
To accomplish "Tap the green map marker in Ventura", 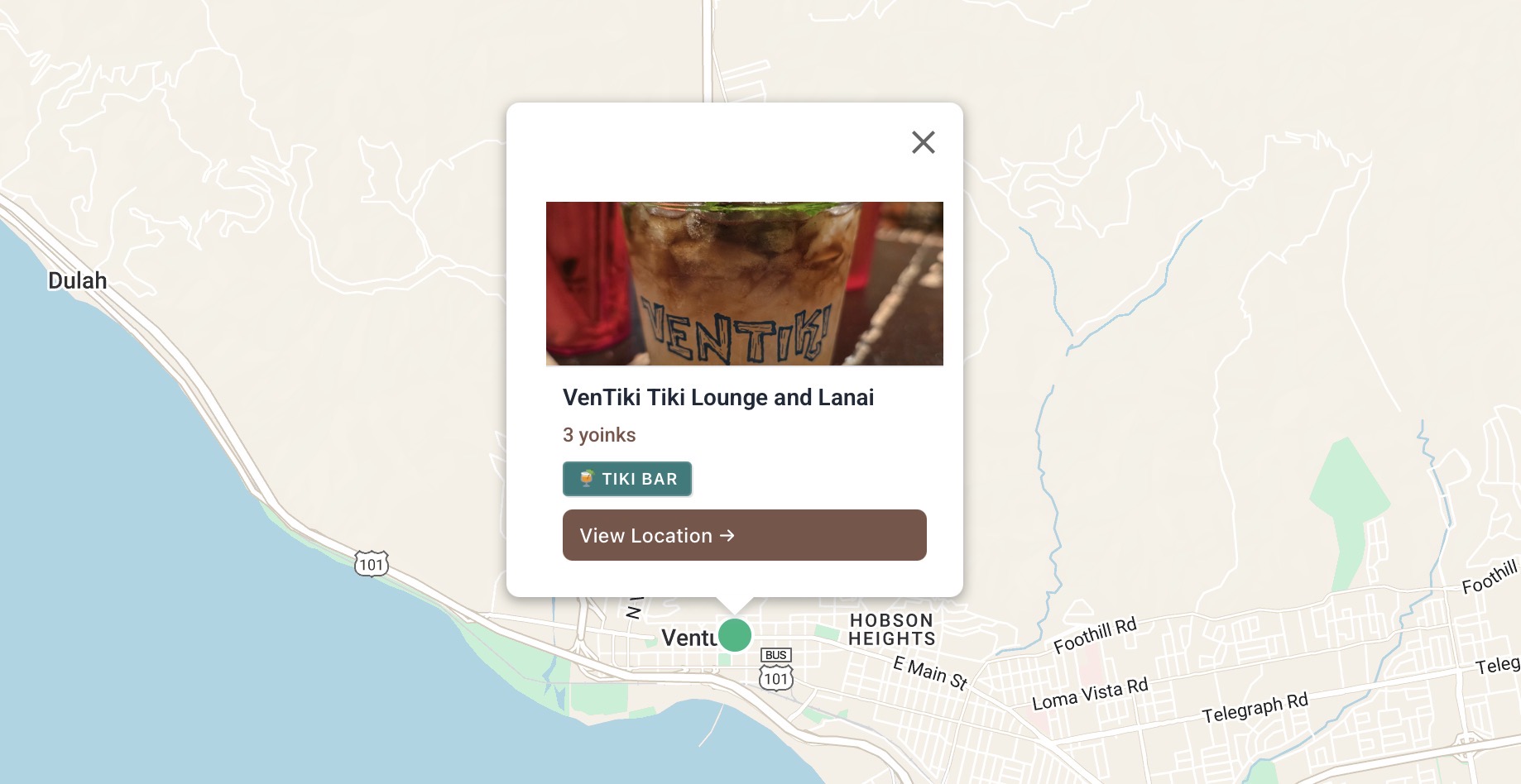I will pos(735,635).
